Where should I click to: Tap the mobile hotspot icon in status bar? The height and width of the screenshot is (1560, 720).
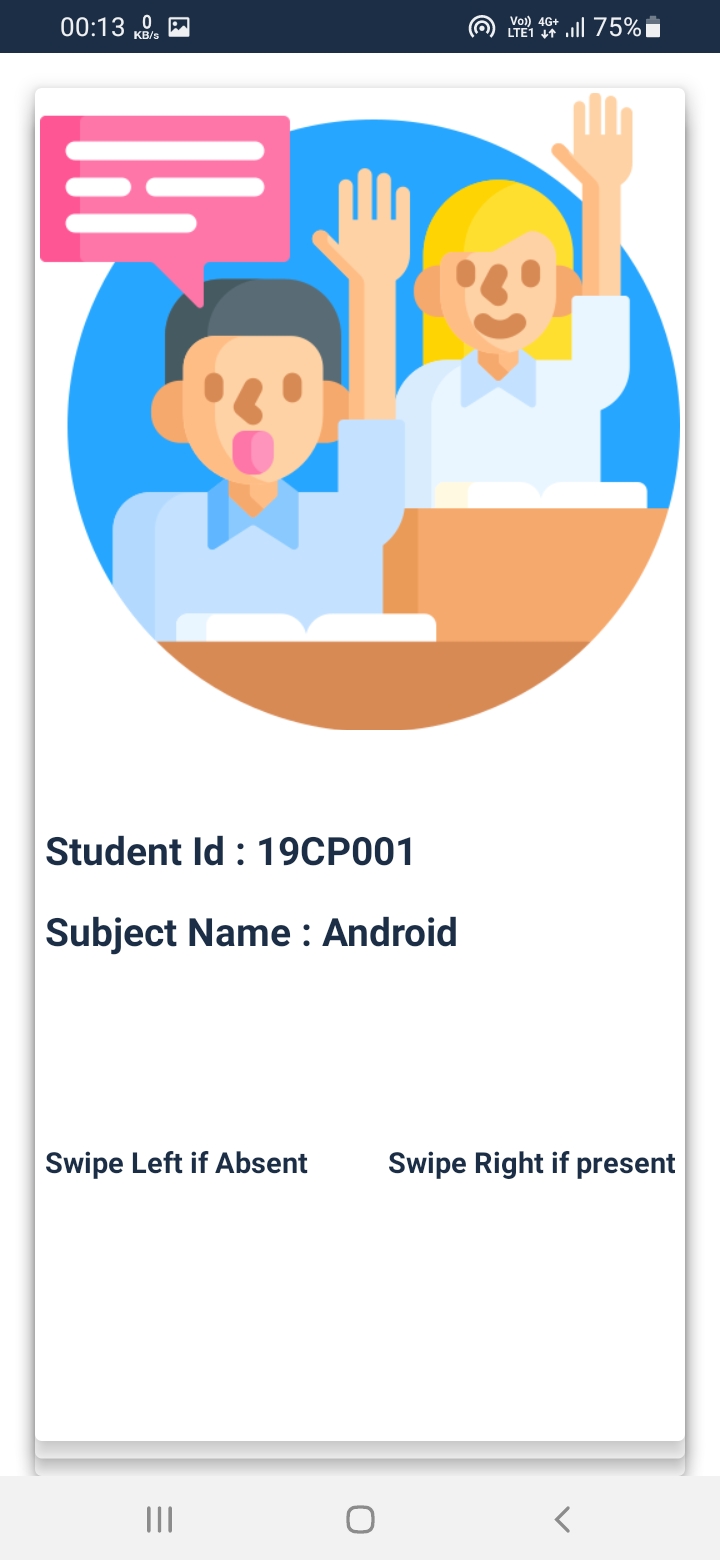[481, 27]
